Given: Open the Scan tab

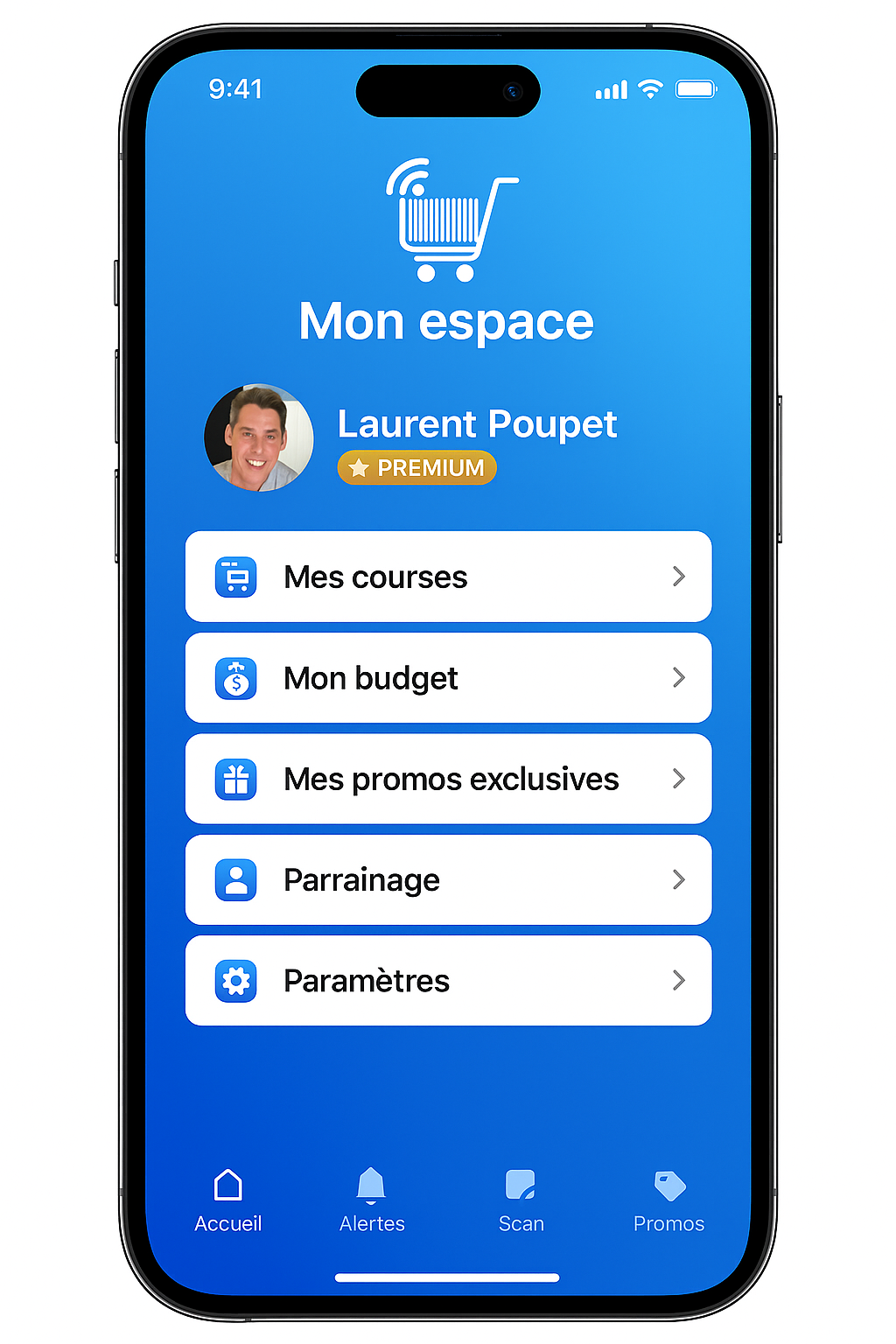Looking at the screenshot, I should (x=521, y=1200).
